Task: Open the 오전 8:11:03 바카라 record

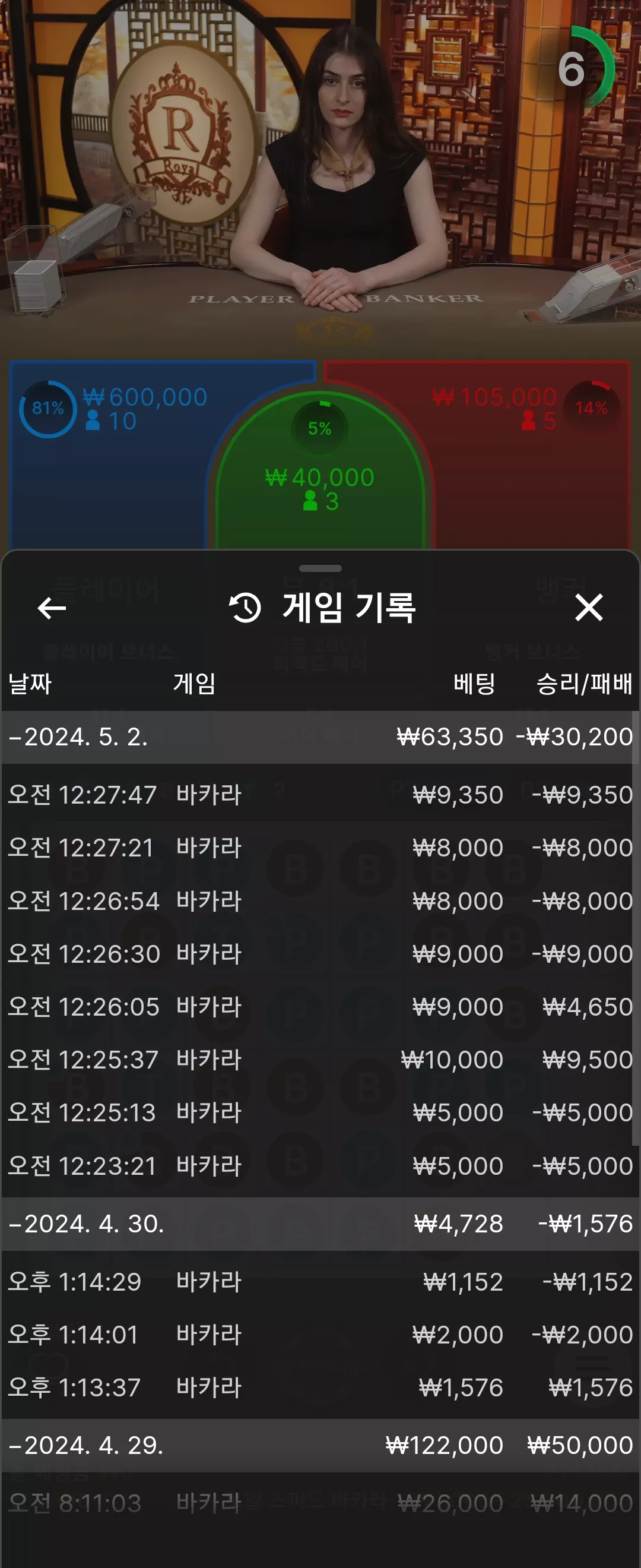Action: pyautogui.click(x=320, y=1503)
